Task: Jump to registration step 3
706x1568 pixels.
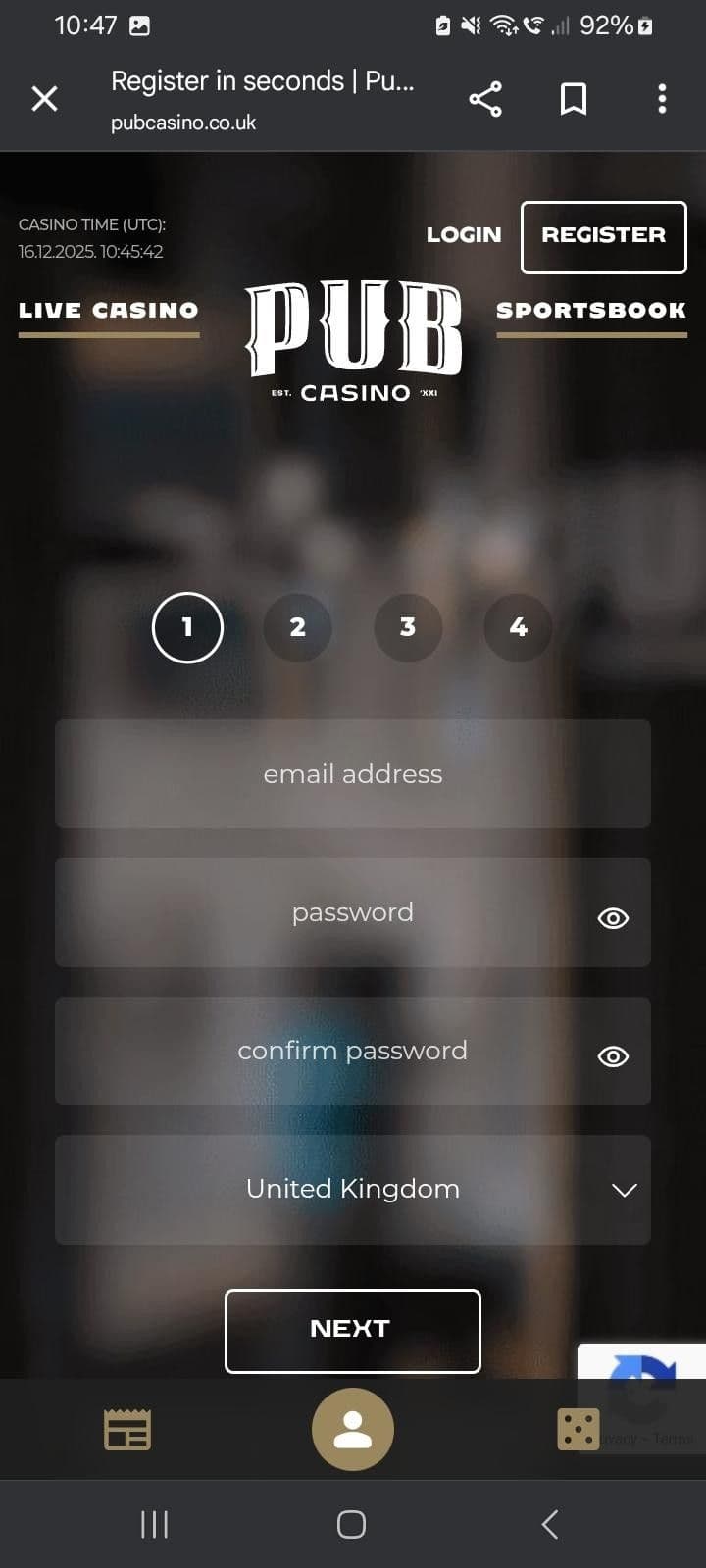Action: click(408, 627)
